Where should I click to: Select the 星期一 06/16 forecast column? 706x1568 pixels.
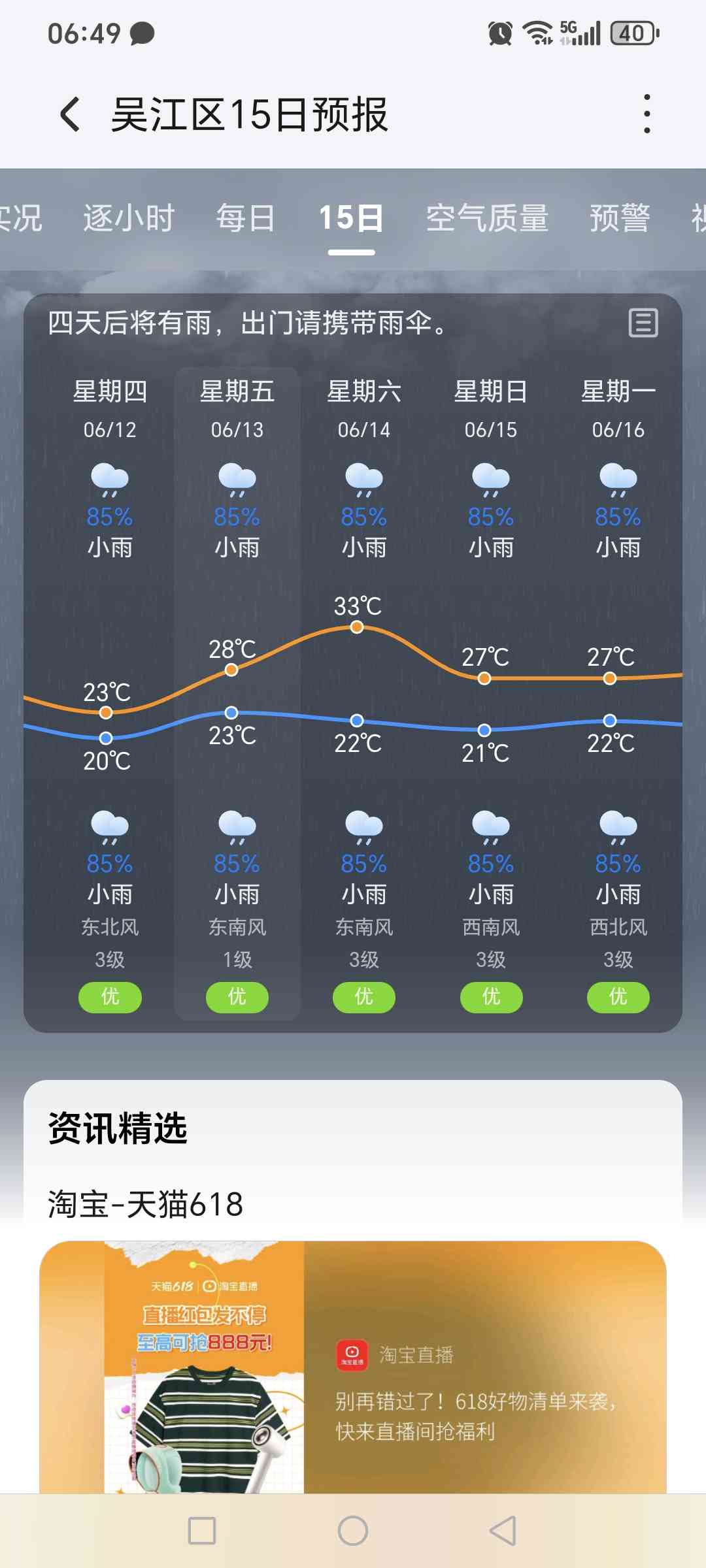tap(618, 693)
